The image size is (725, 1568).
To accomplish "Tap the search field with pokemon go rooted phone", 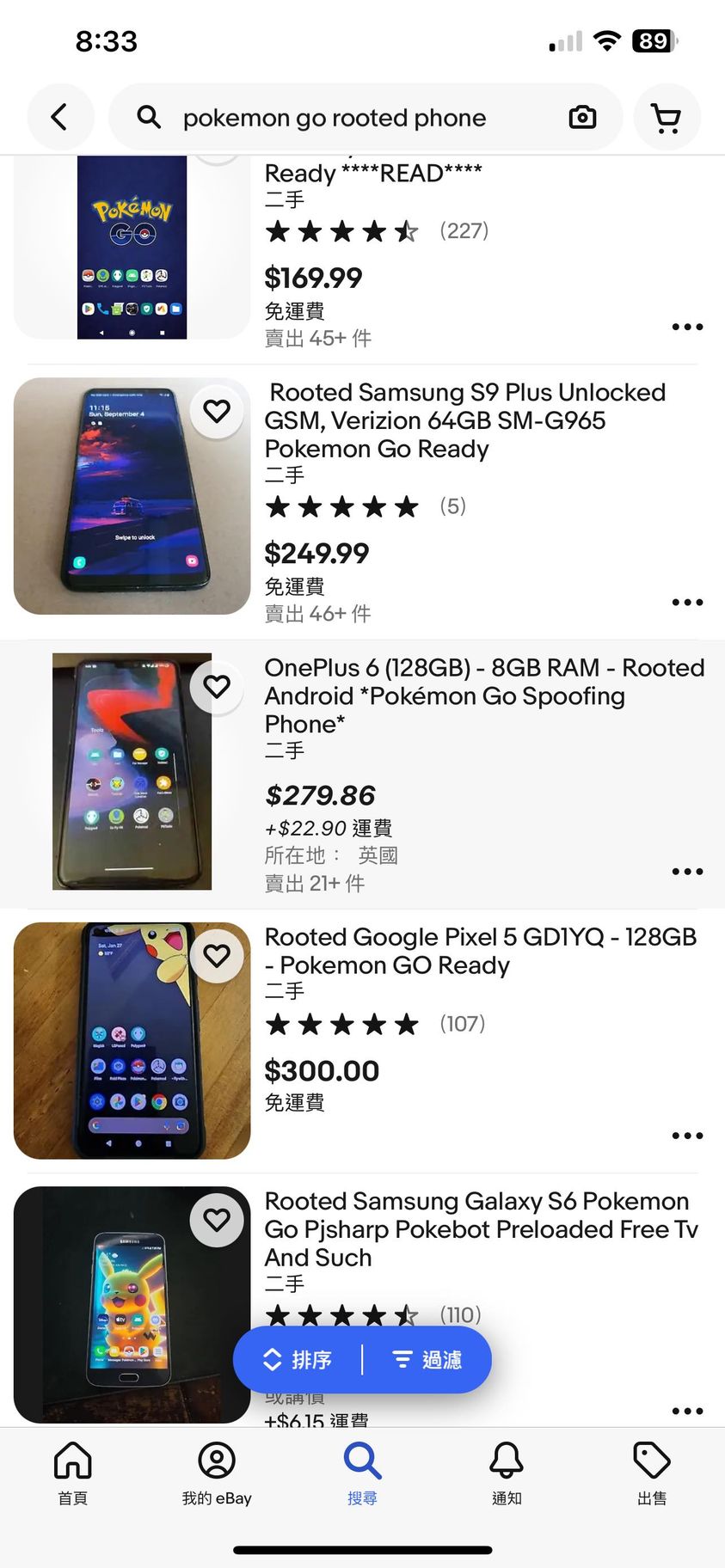I will (344, 118).
